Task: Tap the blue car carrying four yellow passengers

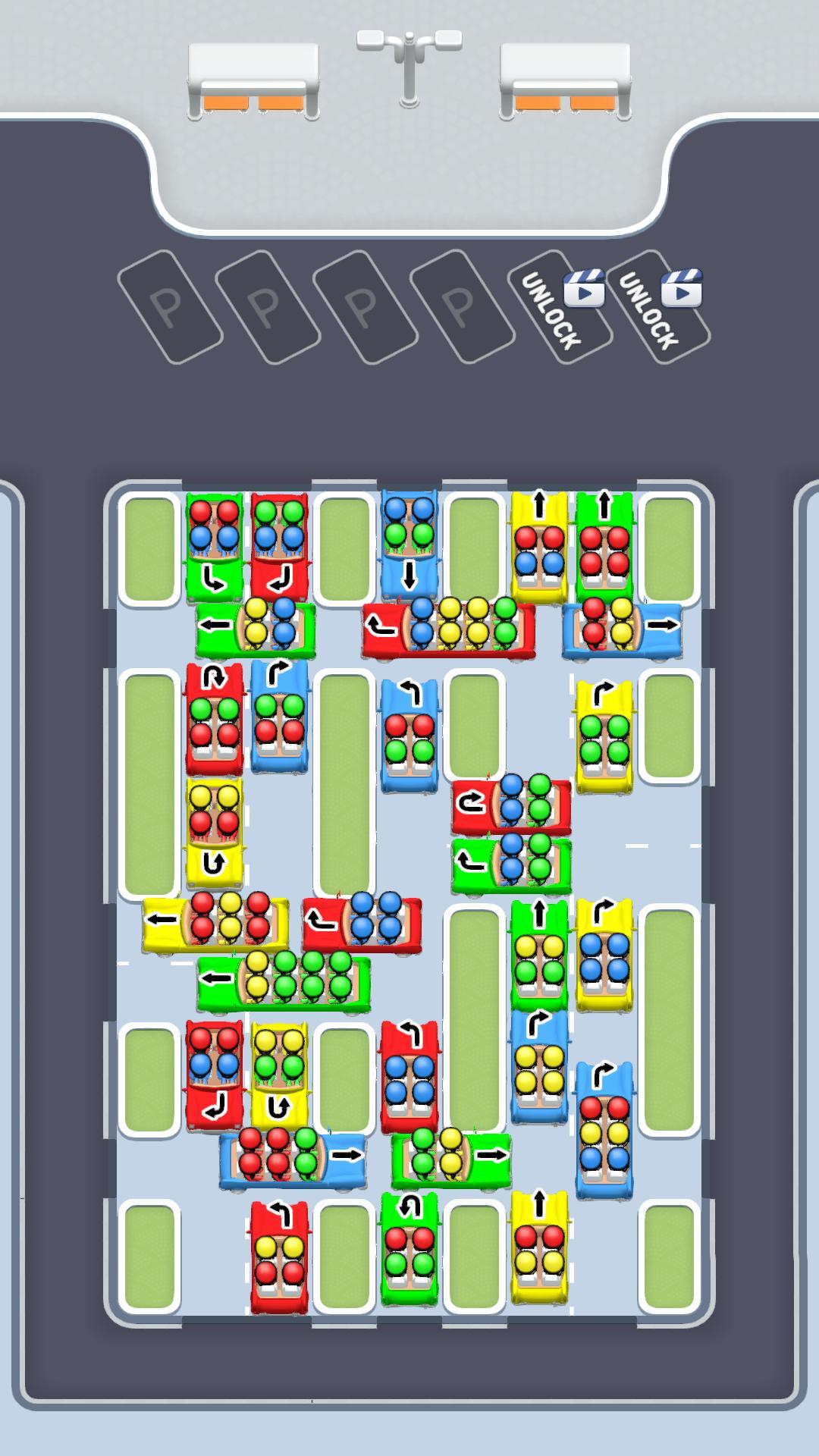Action: (x=539, y=1065)
